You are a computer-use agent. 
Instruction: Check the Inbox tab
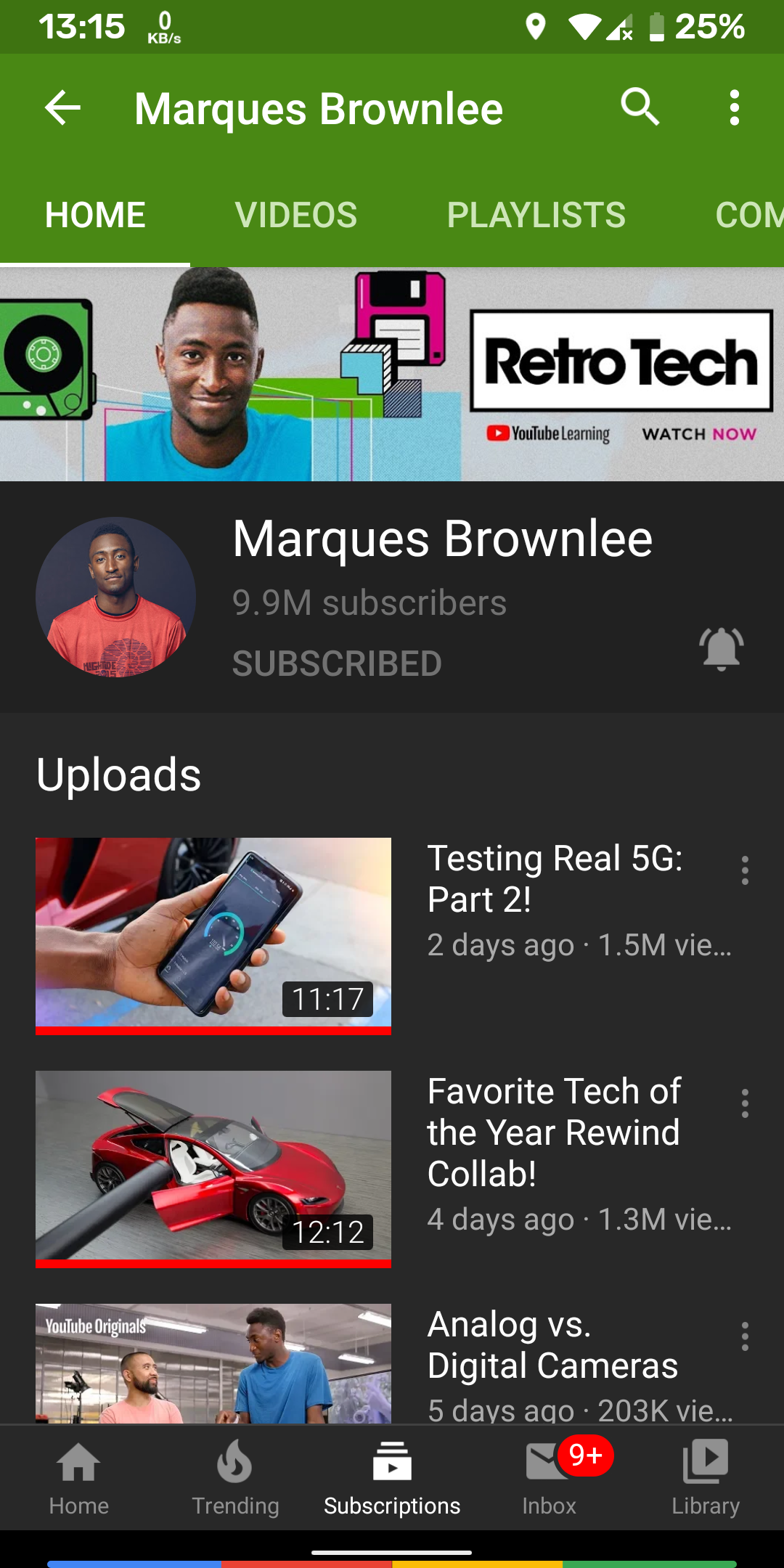tap(549, 1477)
